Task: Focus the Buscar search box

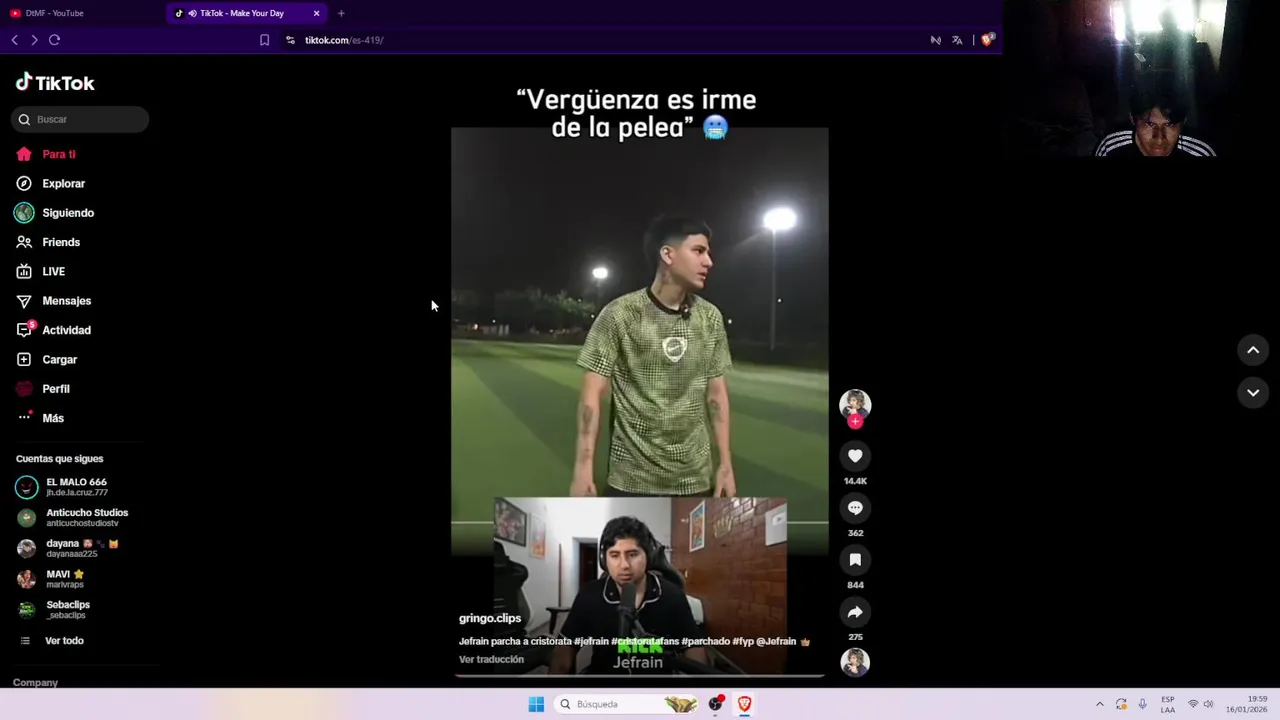Action: click(85, 120)
